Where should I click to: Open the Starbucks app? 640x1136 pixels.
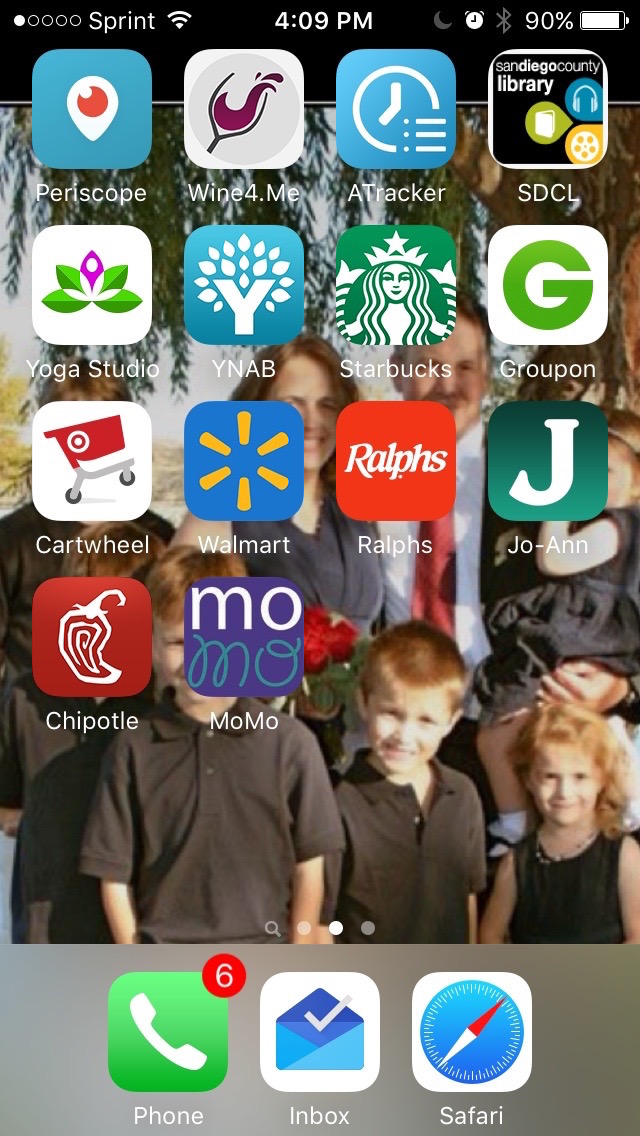pos(396,285)
